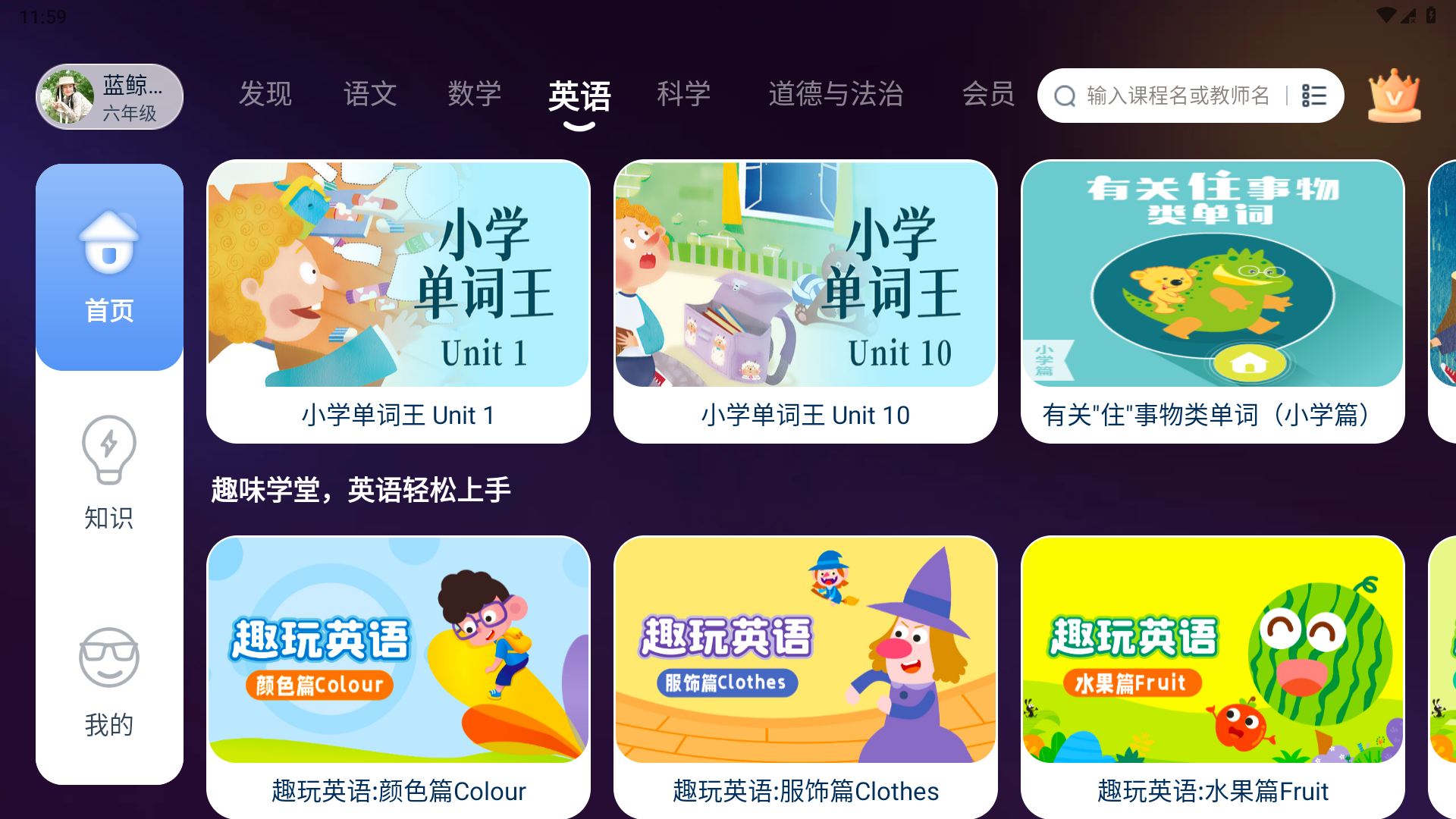Screen dimensions: 1456x819
Task: Switch to the 科学 tab
Action: (x=683, y=95)
